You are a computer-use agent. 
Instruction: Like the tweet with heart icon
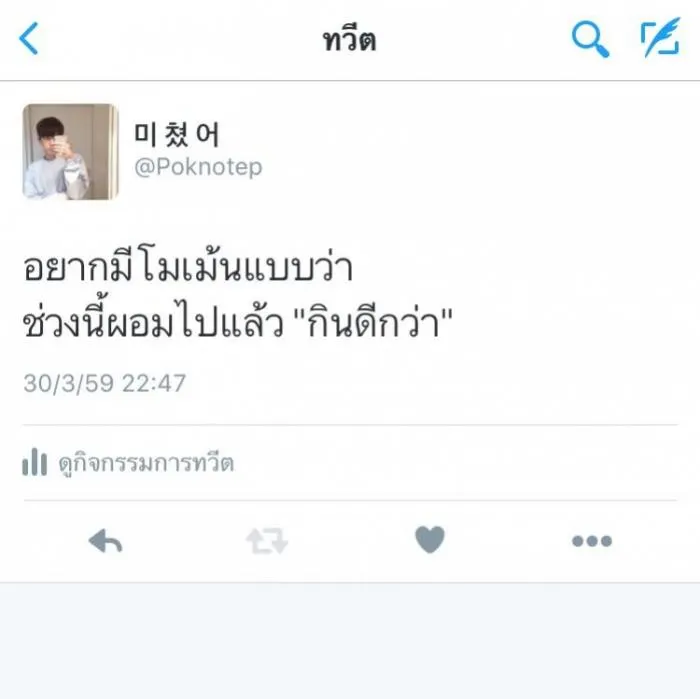(430, 540)
